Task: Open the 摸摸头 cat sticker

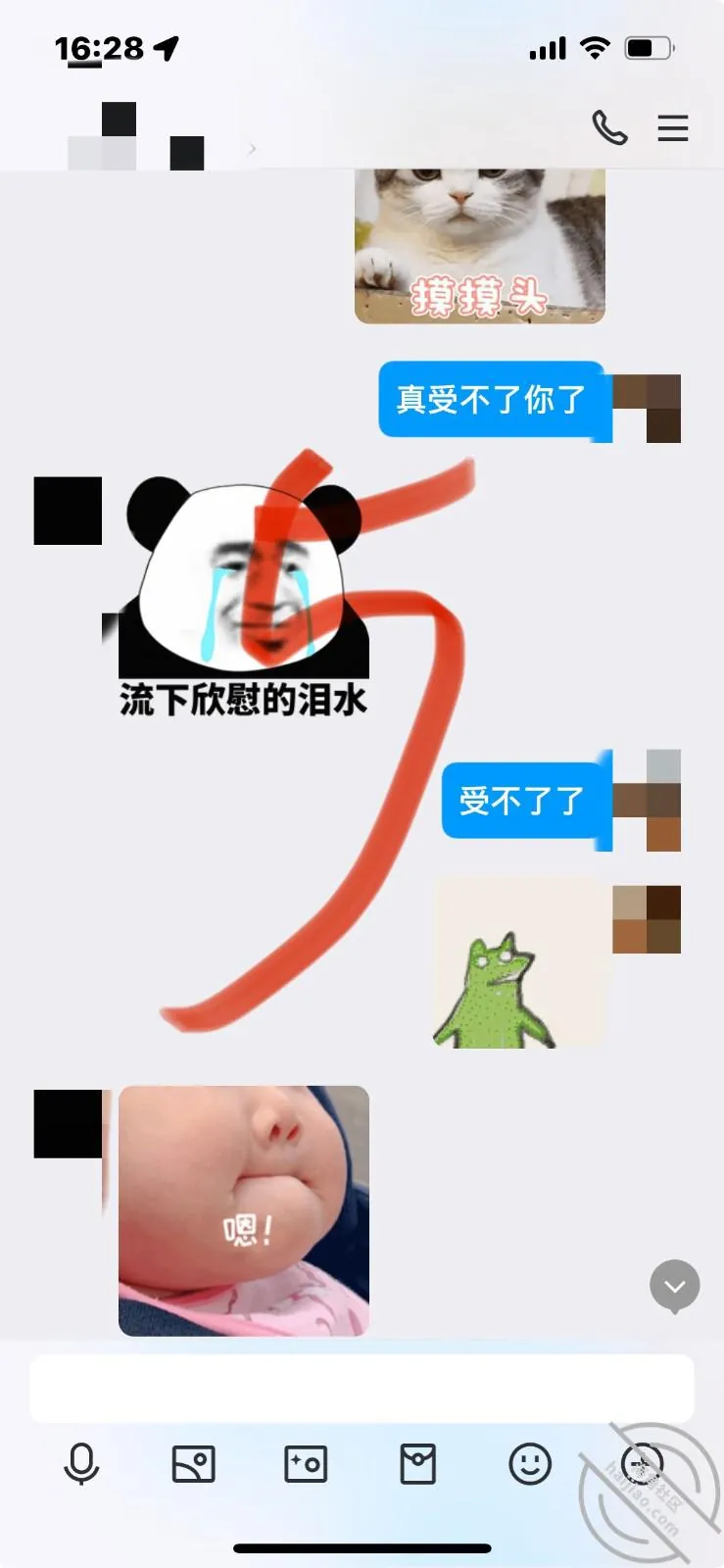Action: 480,246
